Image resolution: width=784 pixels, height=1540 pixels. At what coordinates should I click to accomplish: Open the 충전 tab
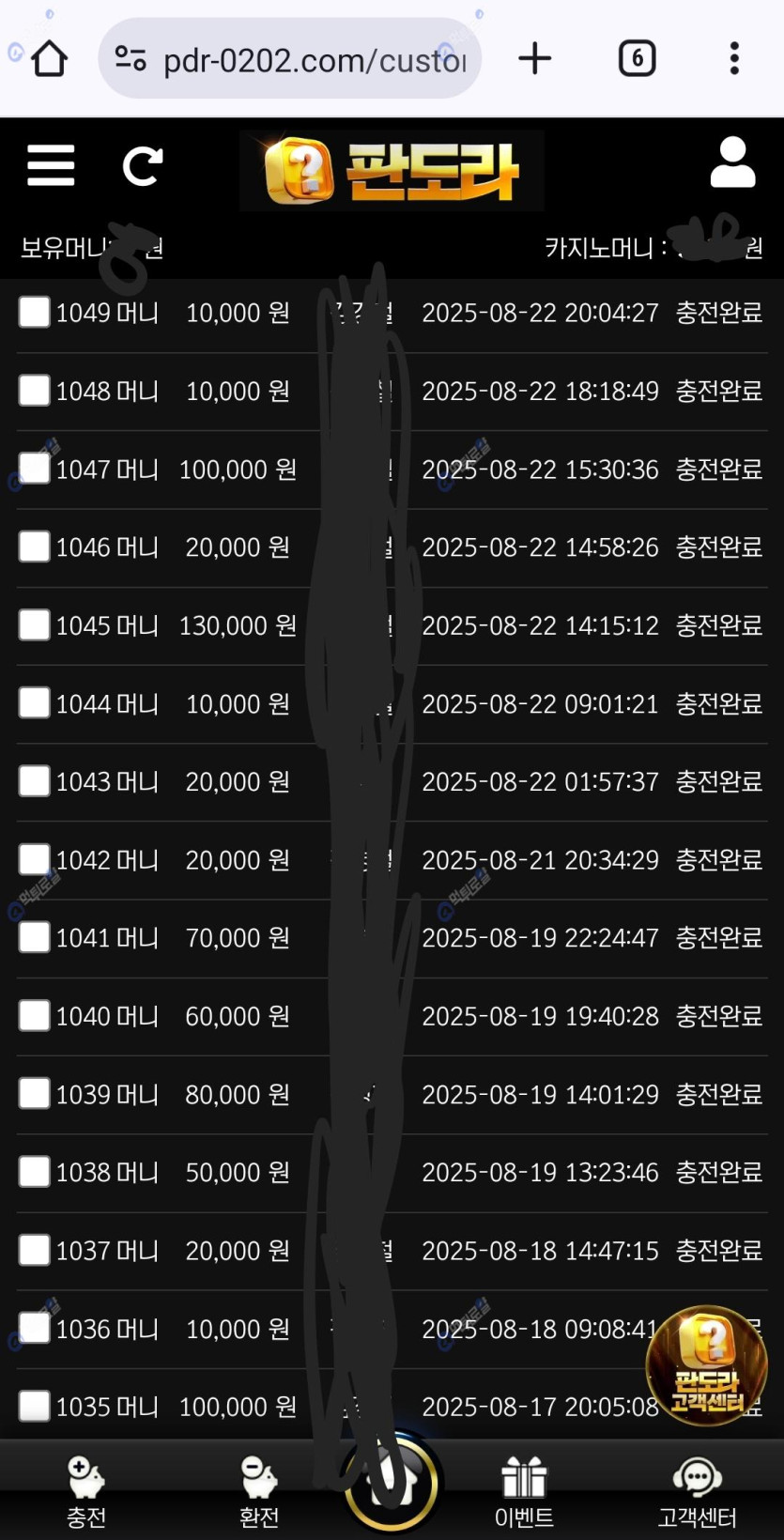coord(86,1492)
